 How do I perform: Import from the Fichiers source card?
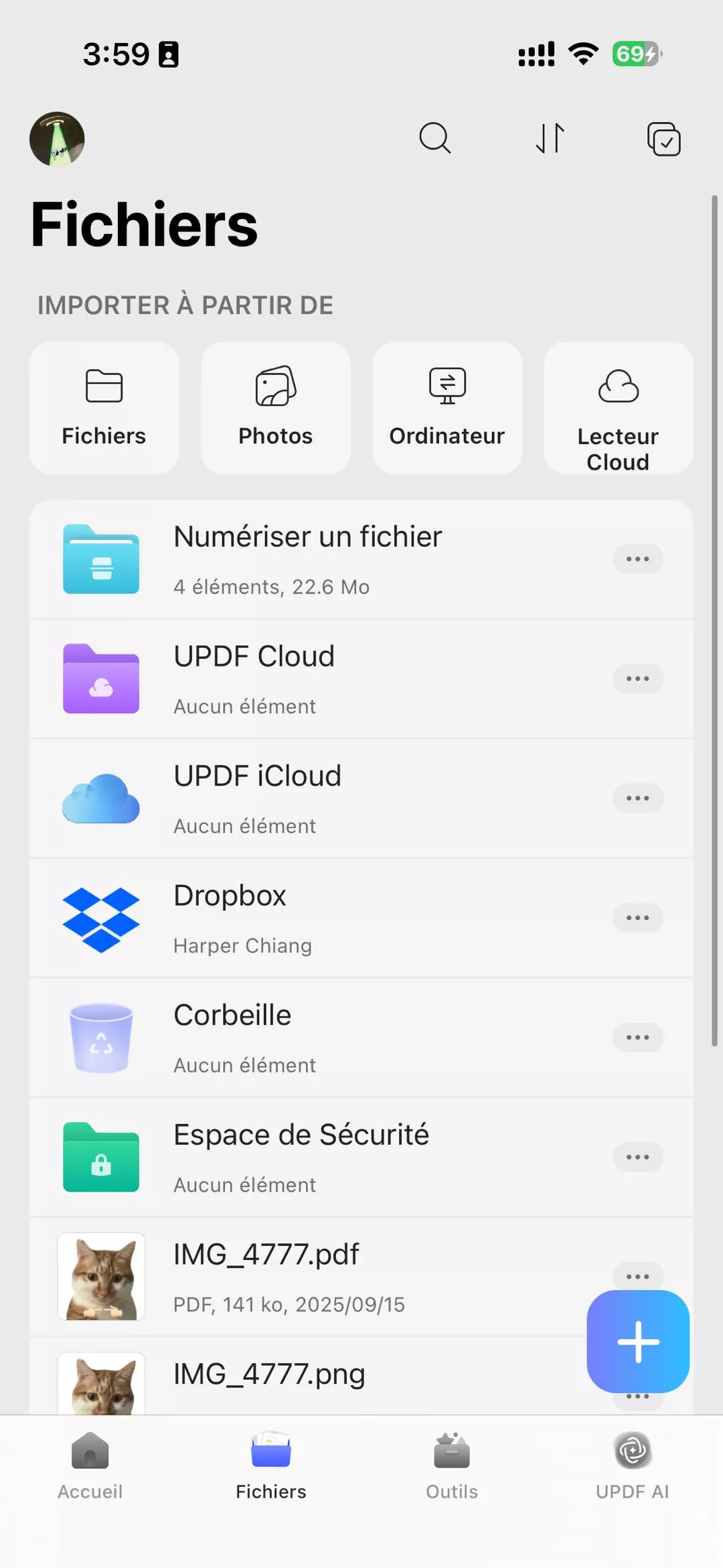pos(104,408)
